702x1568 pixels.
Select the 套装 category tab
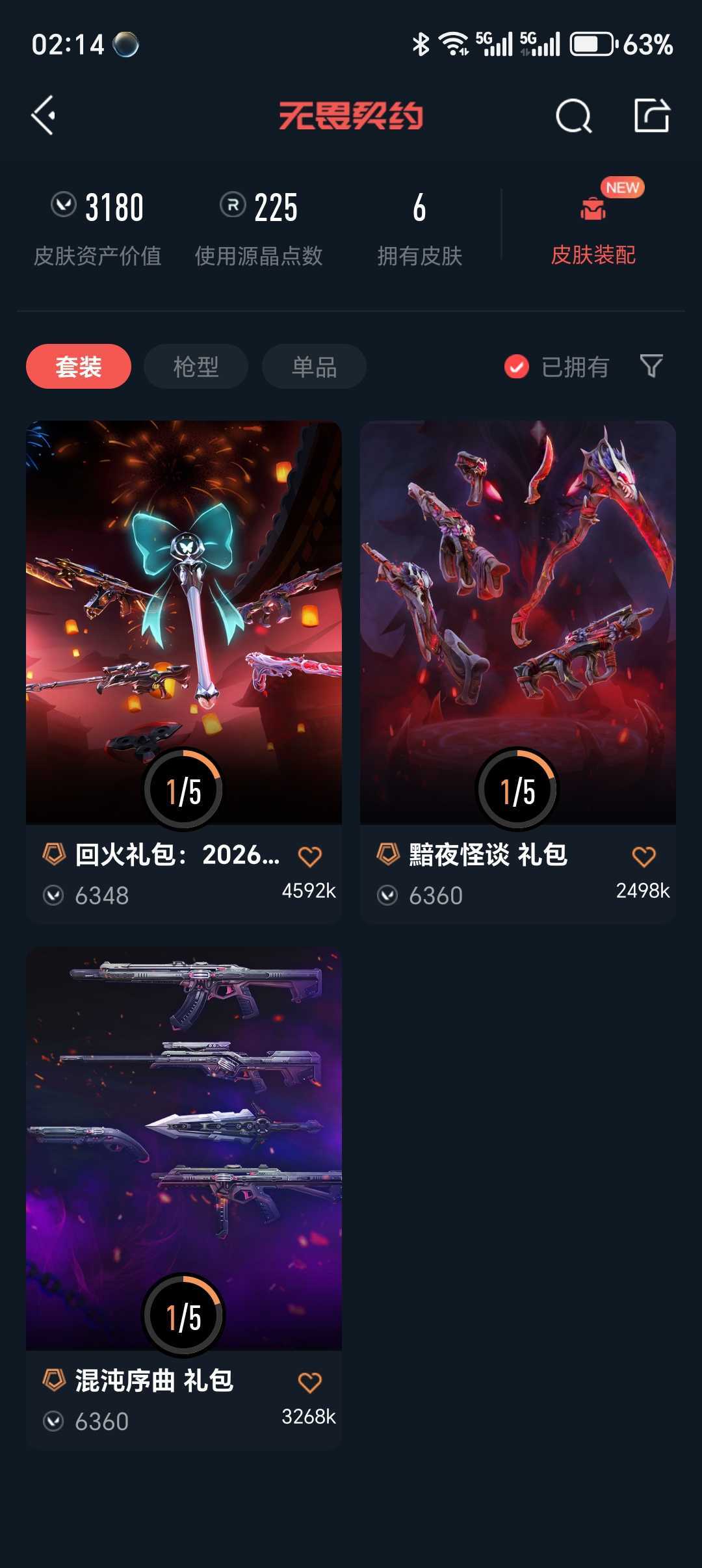pos(79,366)
